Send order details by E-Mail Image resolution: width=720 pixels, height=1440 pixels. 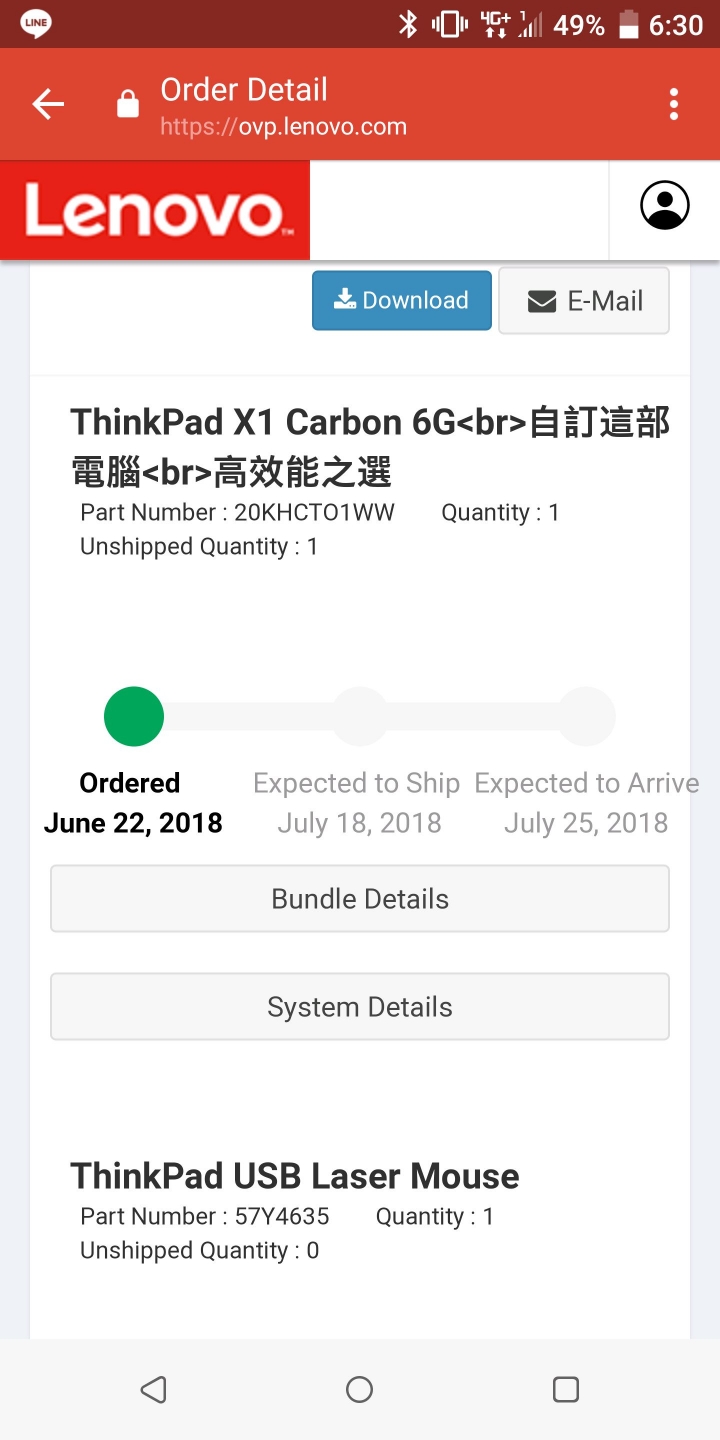(x=584, y=300)
